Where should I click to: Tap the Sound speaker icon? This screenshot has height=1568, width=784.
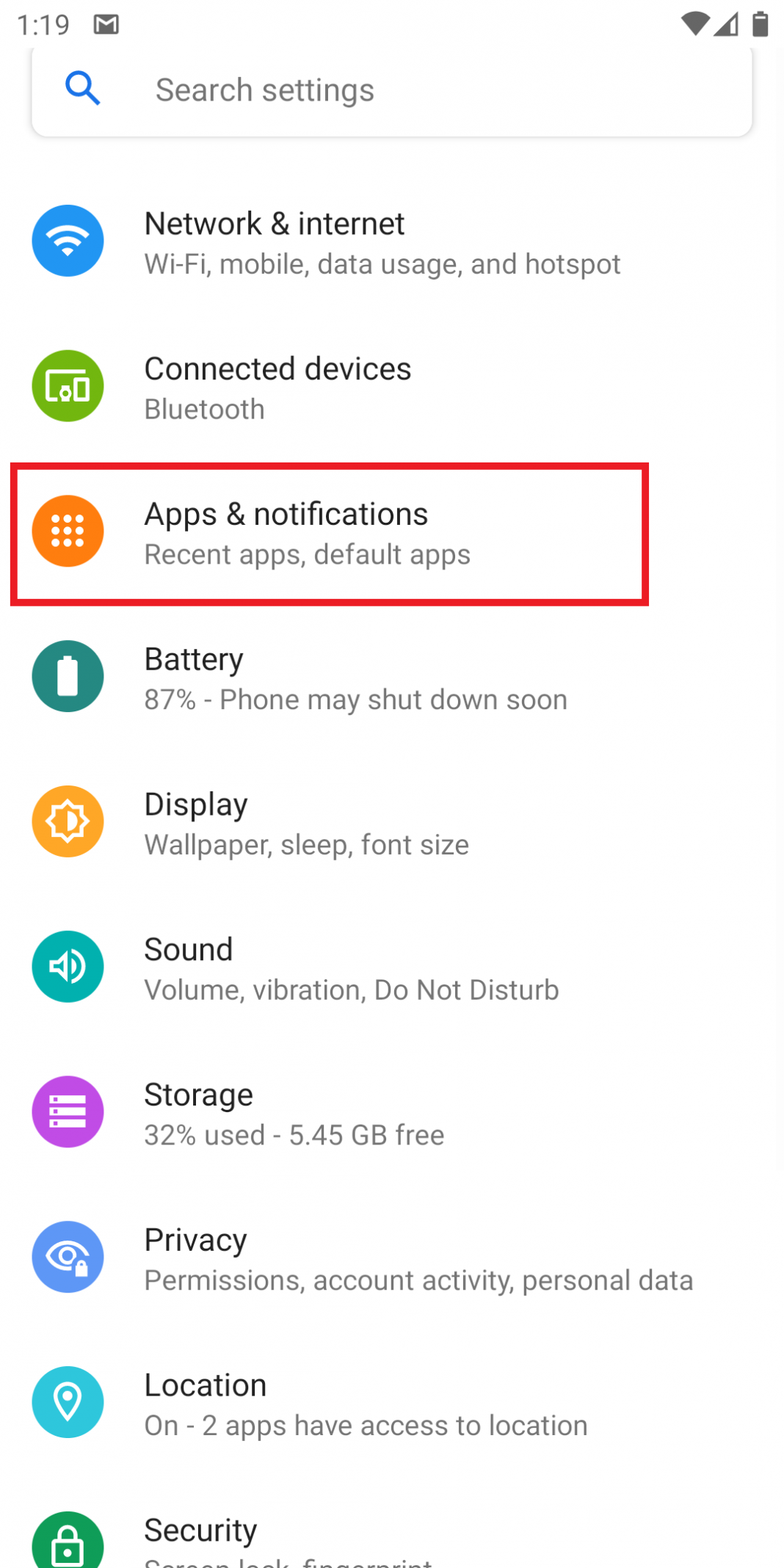[68, 966]
